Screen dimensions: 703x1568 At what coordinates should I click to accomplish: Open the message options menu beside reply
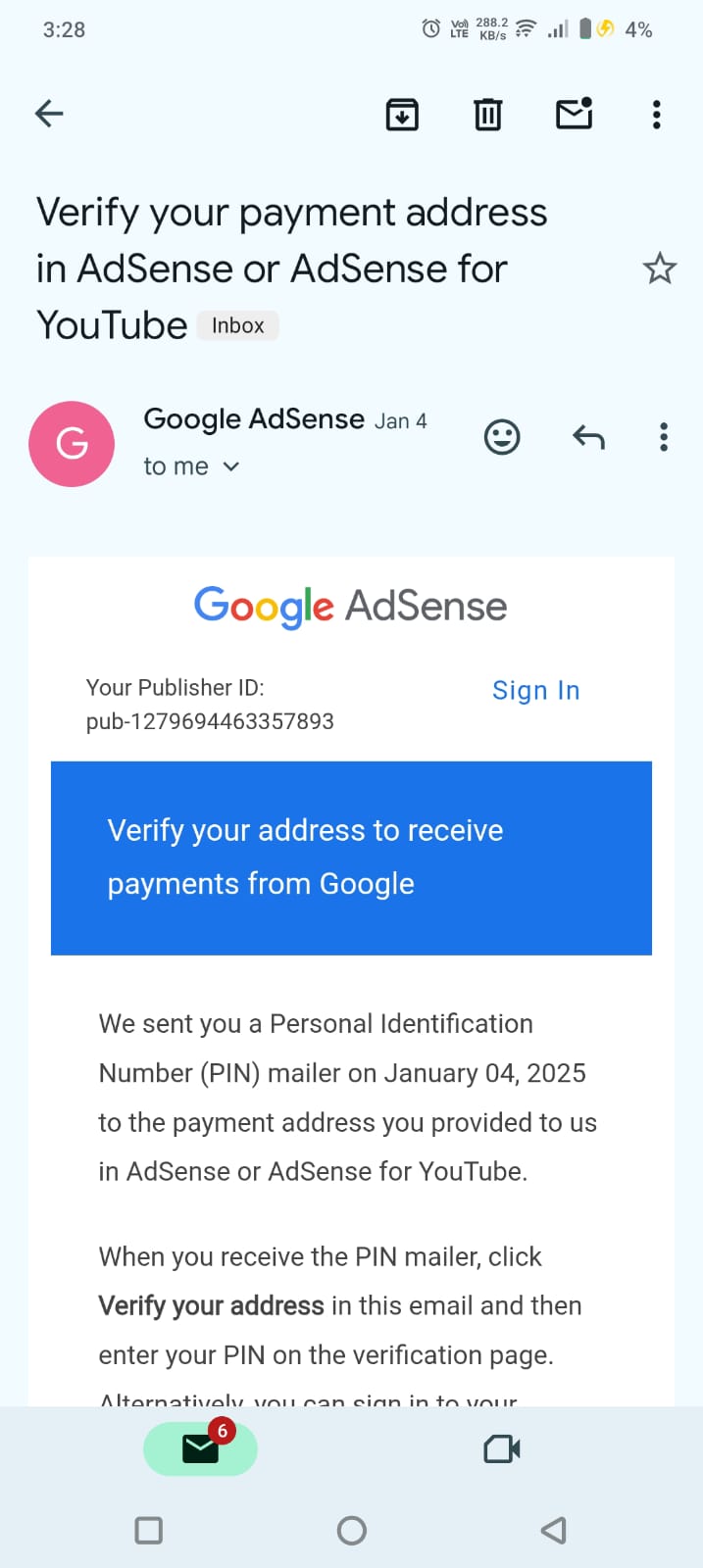pyautogui.click(x=664, y=437)
